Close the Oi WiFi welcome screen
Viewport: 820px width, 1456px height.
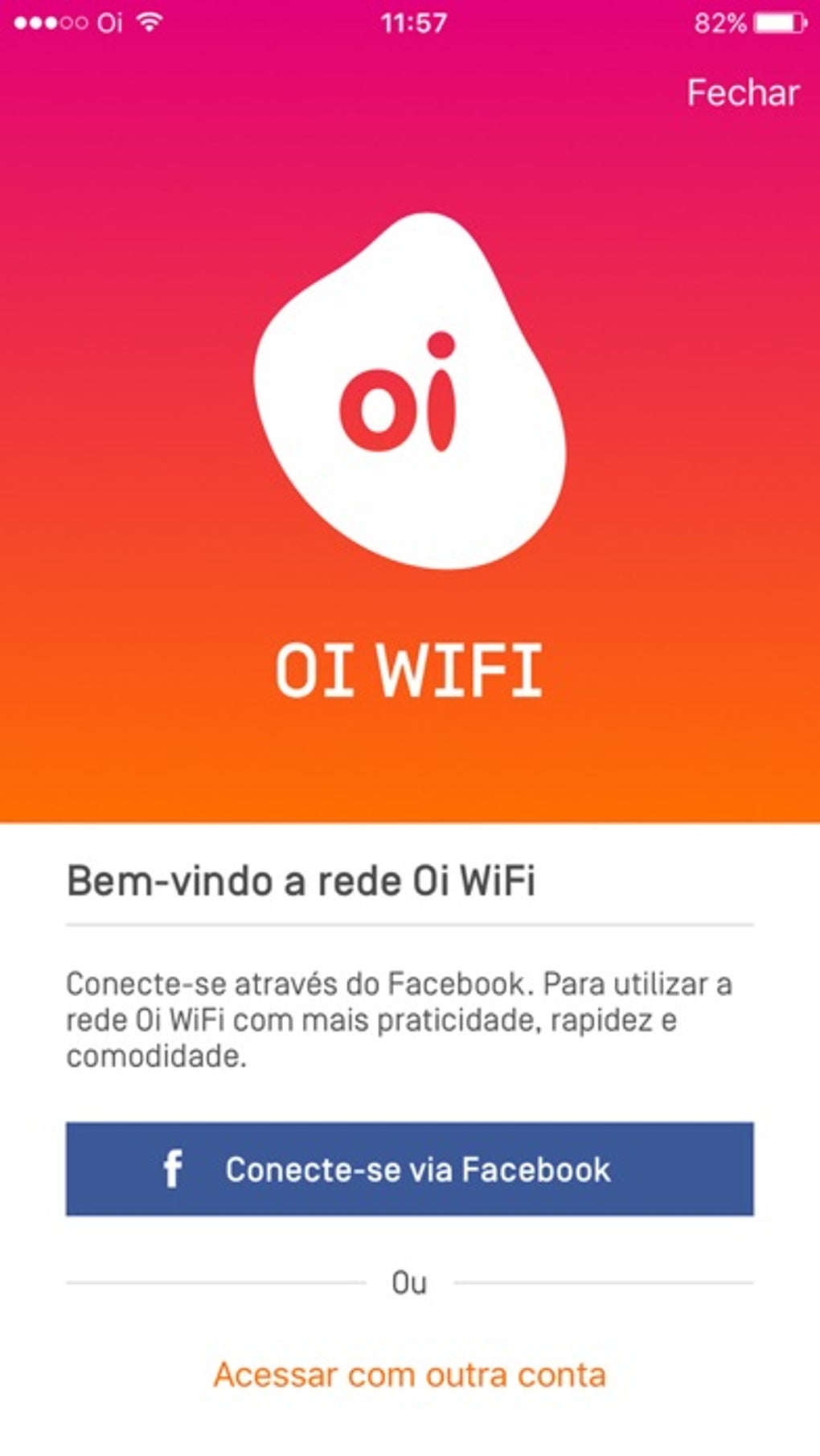[742, 93]
